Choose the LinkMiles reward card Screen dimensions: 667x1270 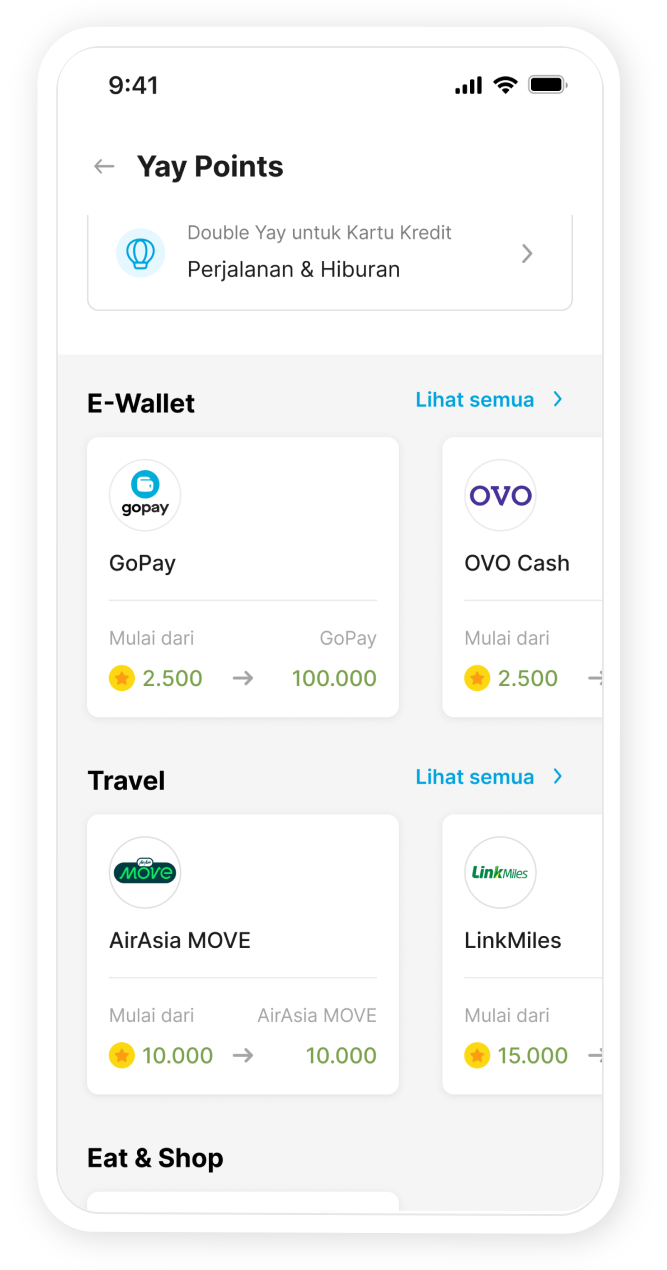tap(522, 954)
